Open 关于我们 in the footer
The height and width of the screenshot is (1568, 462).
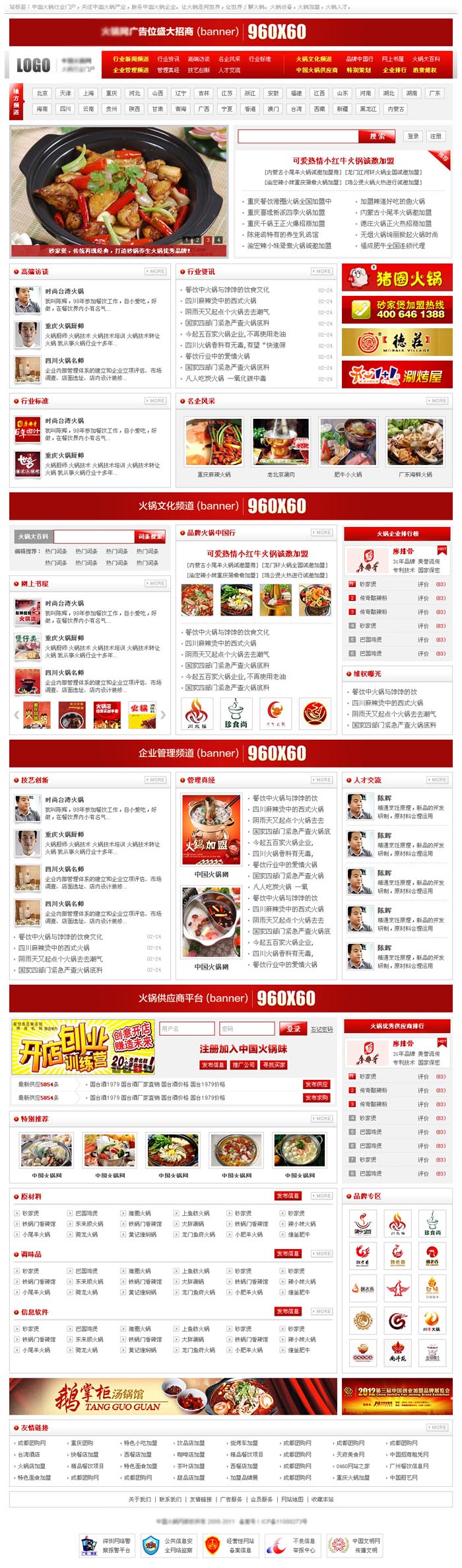pos(139,1499)
